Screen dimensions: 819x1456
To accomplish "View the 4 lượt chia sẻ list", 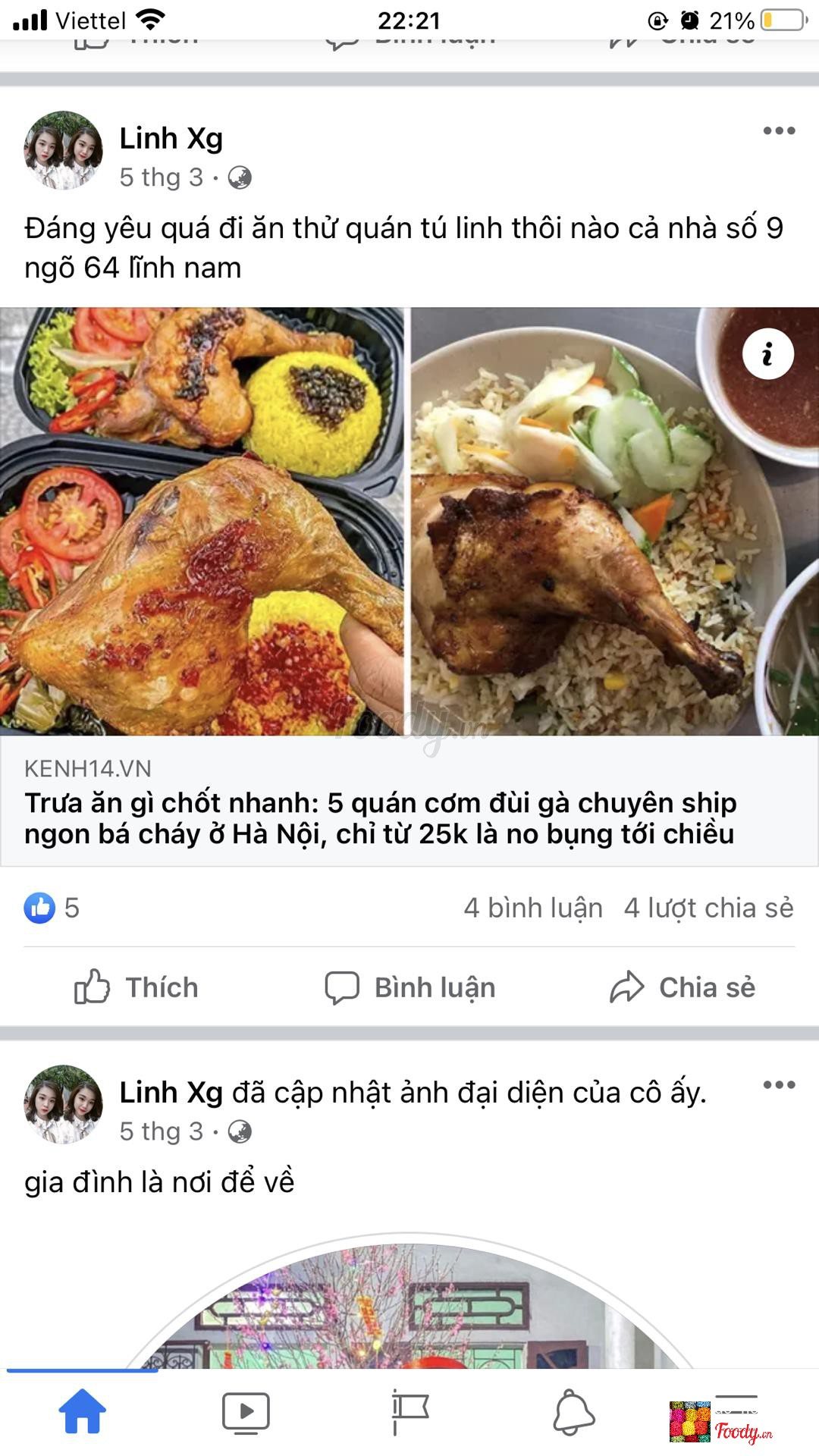I will (x=708, y=908).
